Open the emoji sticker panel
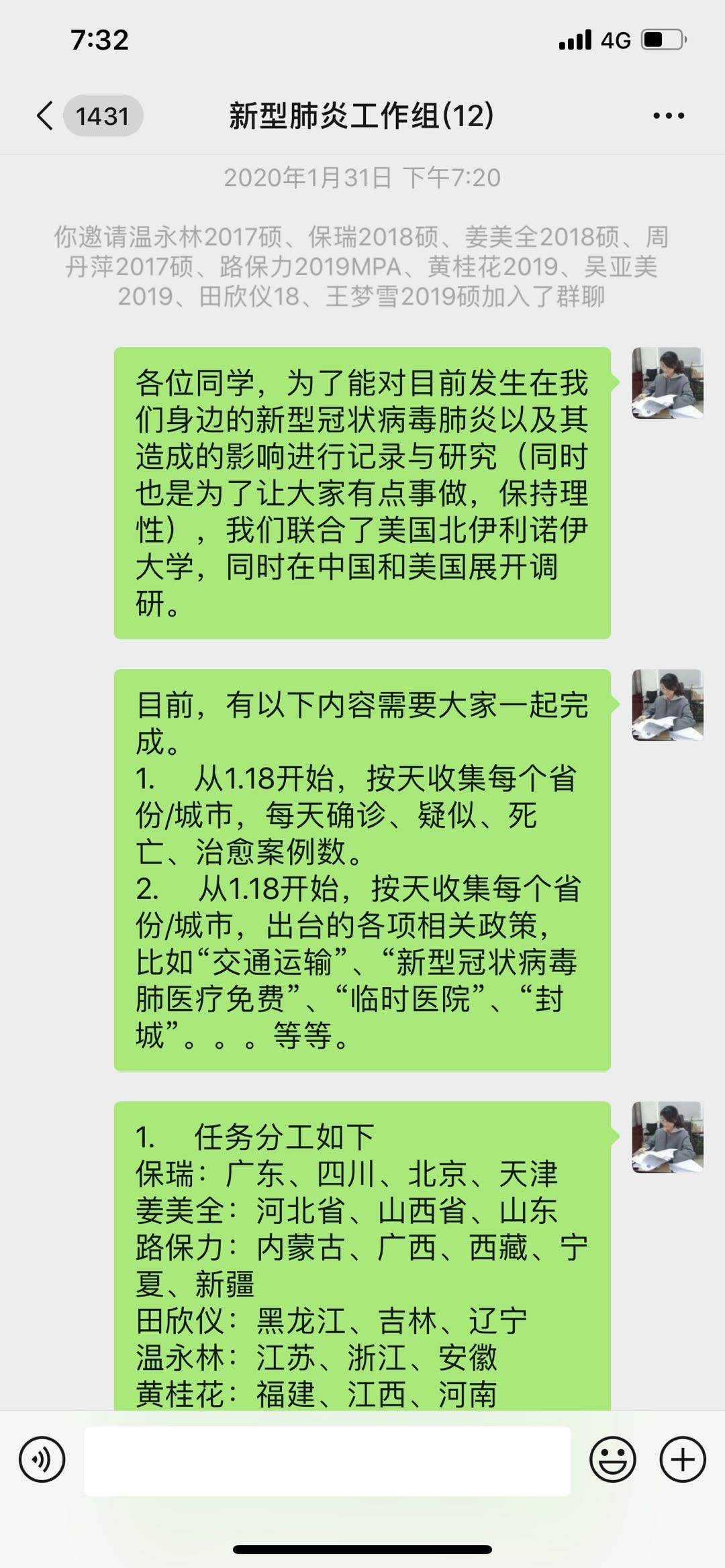This screenshot has width=725, height=1568. tap(612, 1459)
